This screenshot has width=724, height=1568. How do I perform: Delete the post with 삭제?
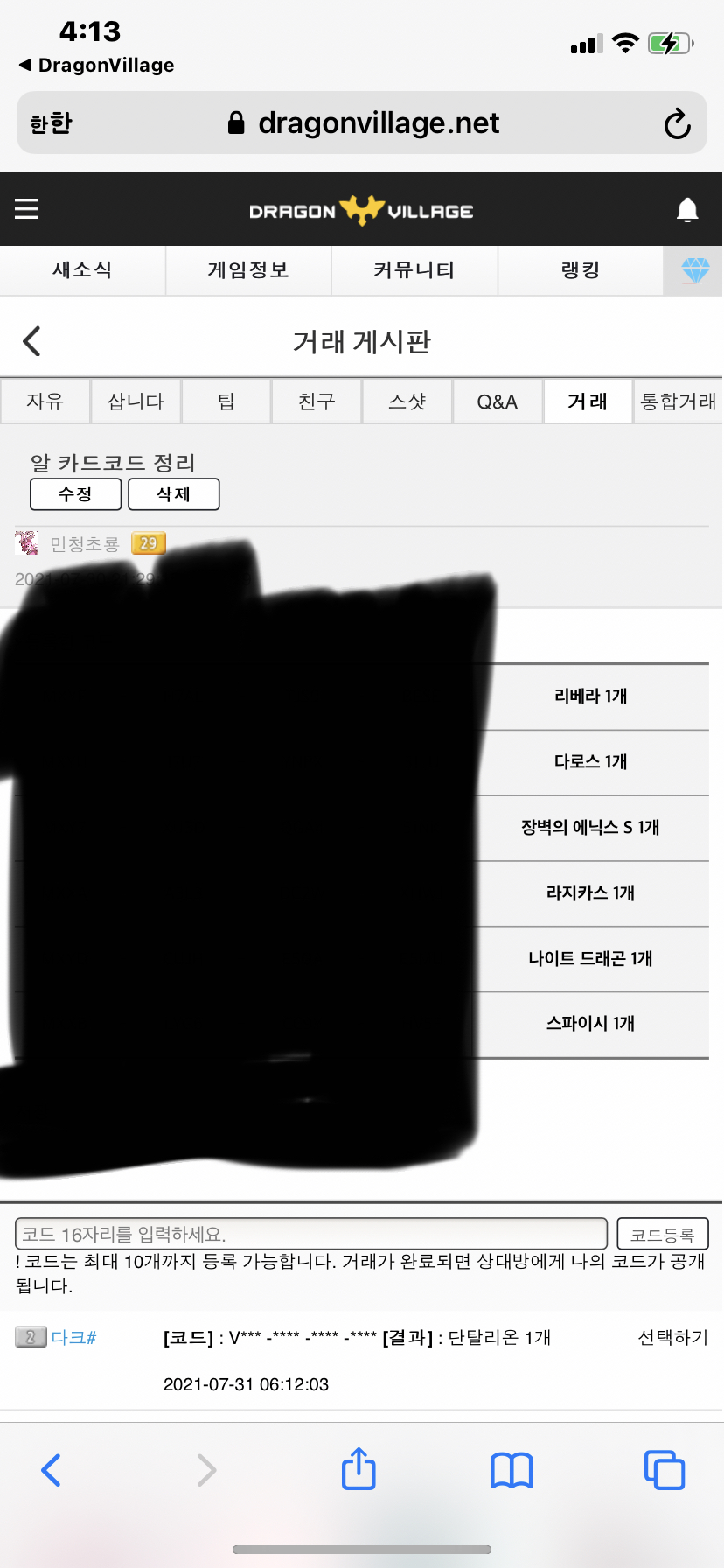coord(173,494)
